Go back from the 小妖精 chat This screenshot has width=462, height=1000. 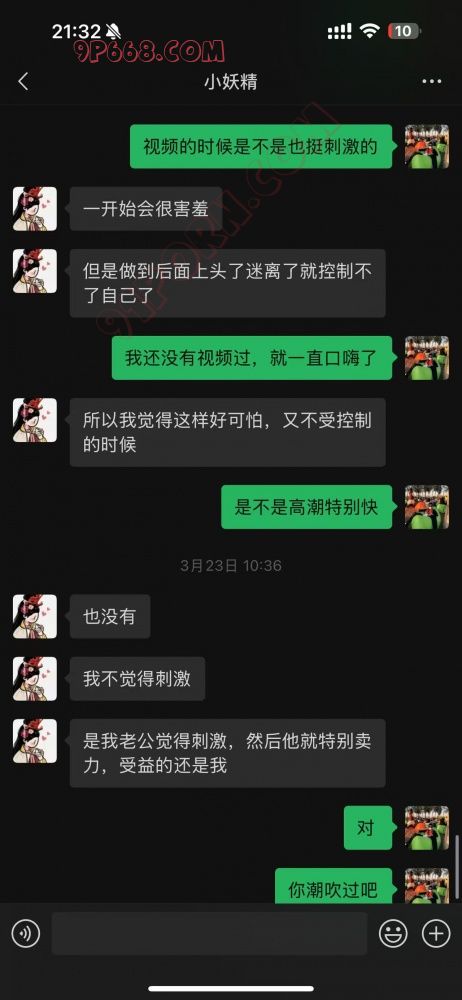[24, 82]
